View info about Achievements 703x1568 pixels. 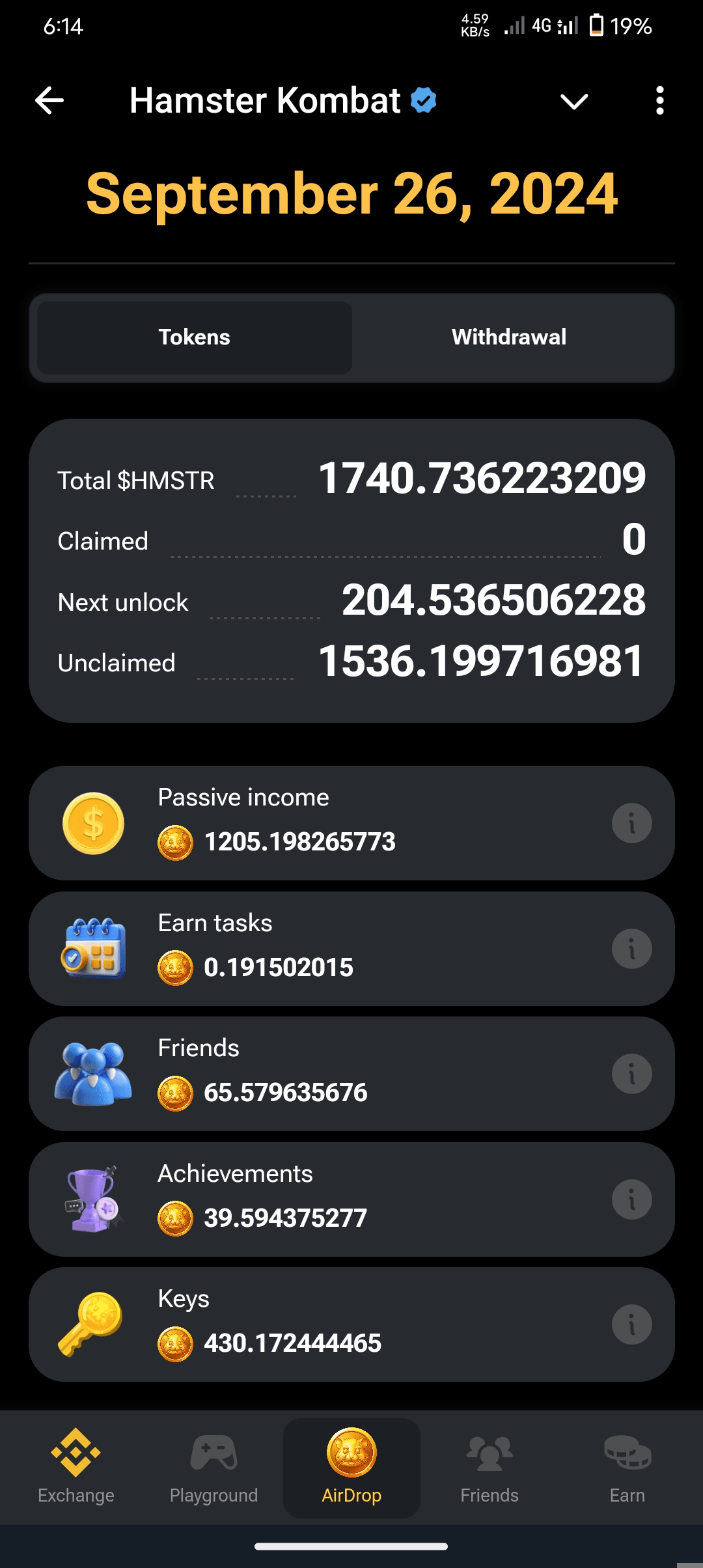[x=631, y=1199]
